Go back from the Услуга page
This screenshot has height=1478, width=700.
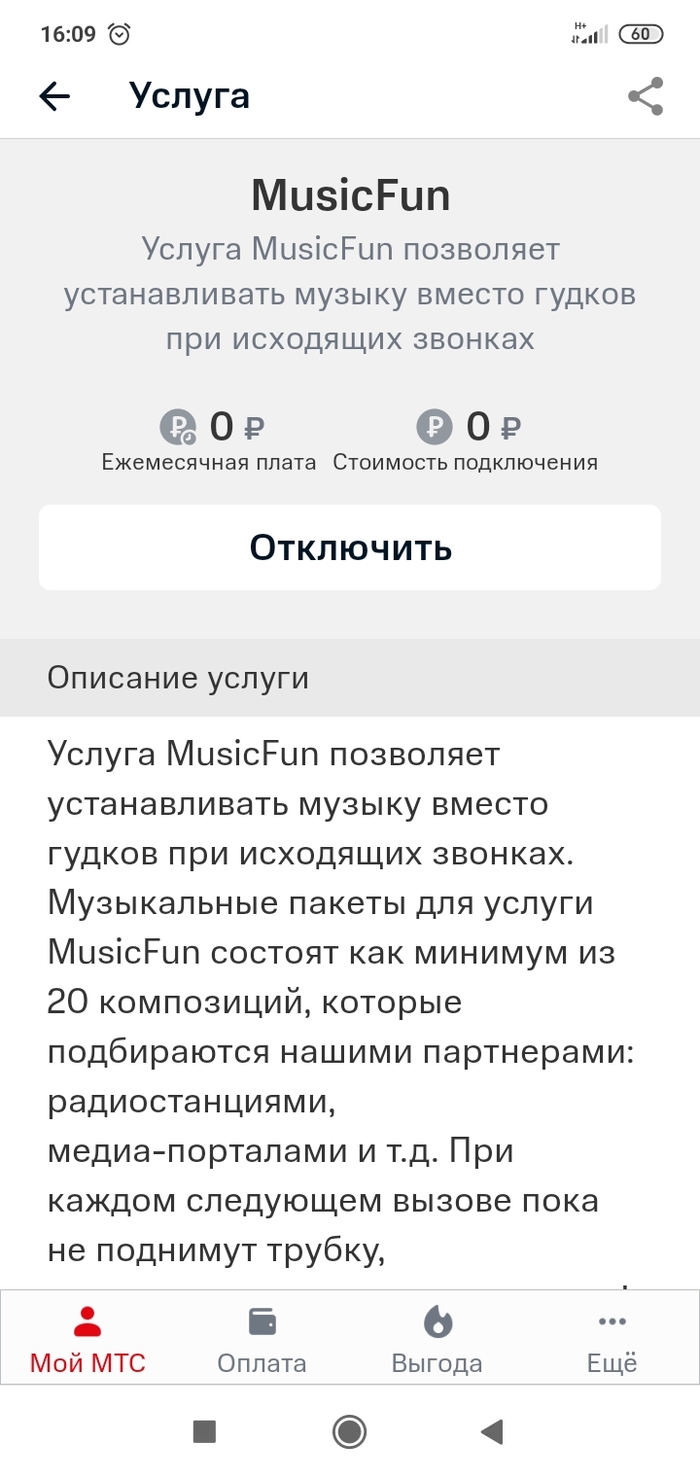pos(54,96)
